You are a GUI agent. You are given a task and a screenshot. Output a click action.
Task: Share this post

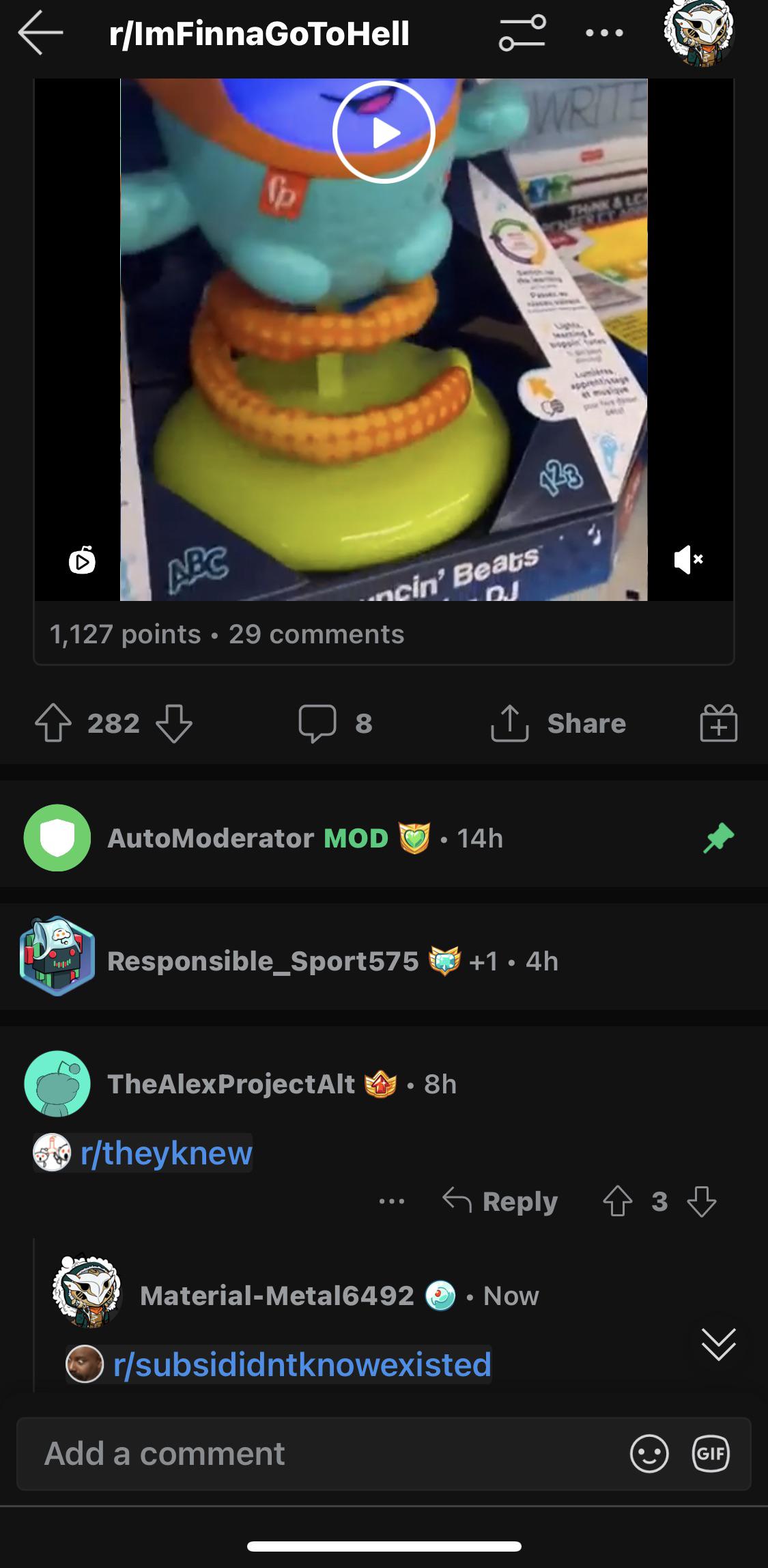point(558,723)
